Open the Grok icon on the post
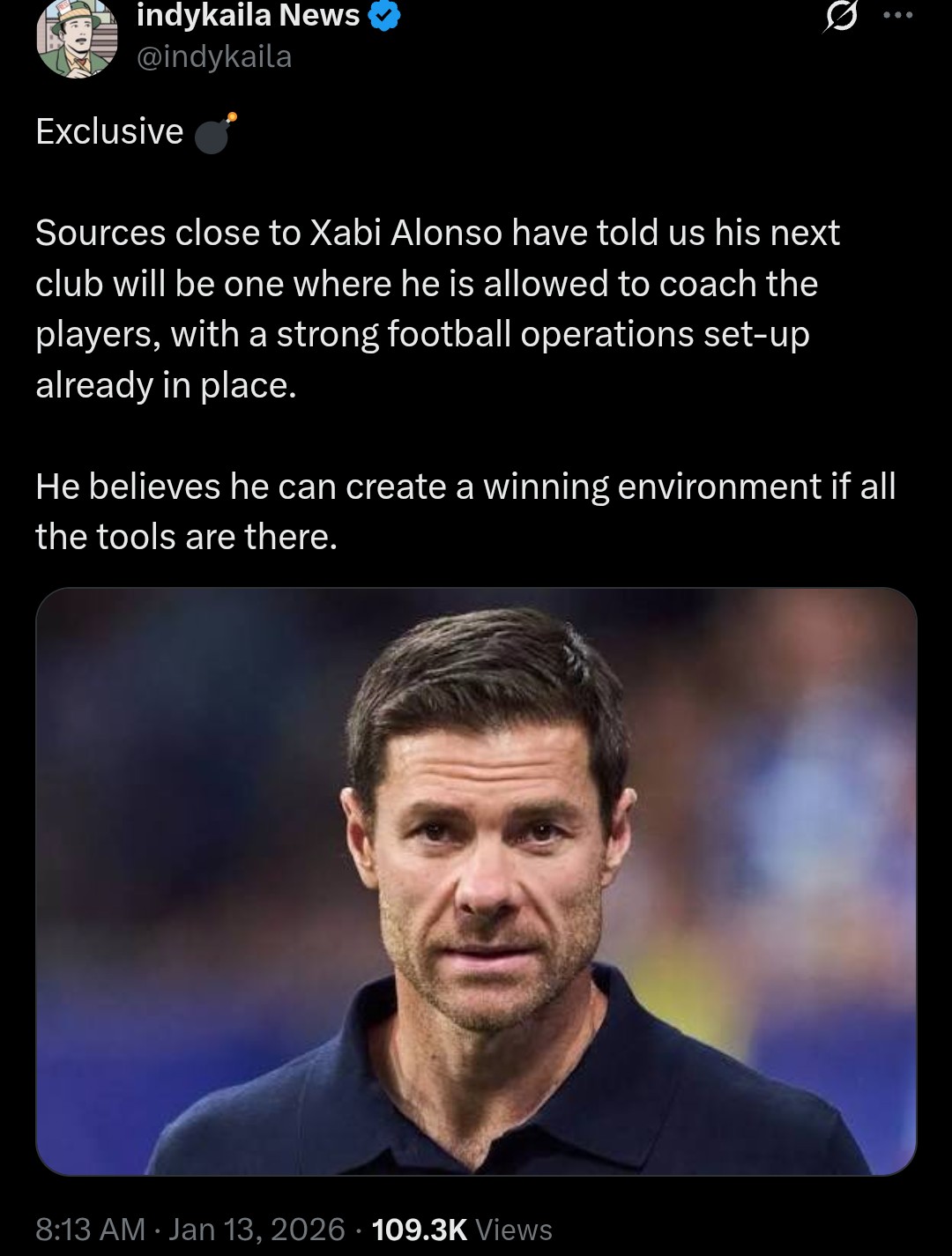This screenshot has height=1256, width=952. [841, 18]
